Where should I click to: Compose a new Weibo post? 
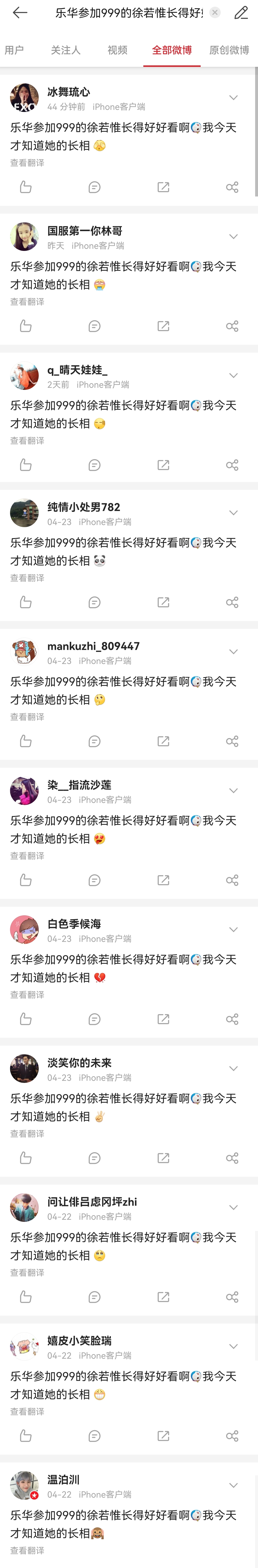[241, 13]
